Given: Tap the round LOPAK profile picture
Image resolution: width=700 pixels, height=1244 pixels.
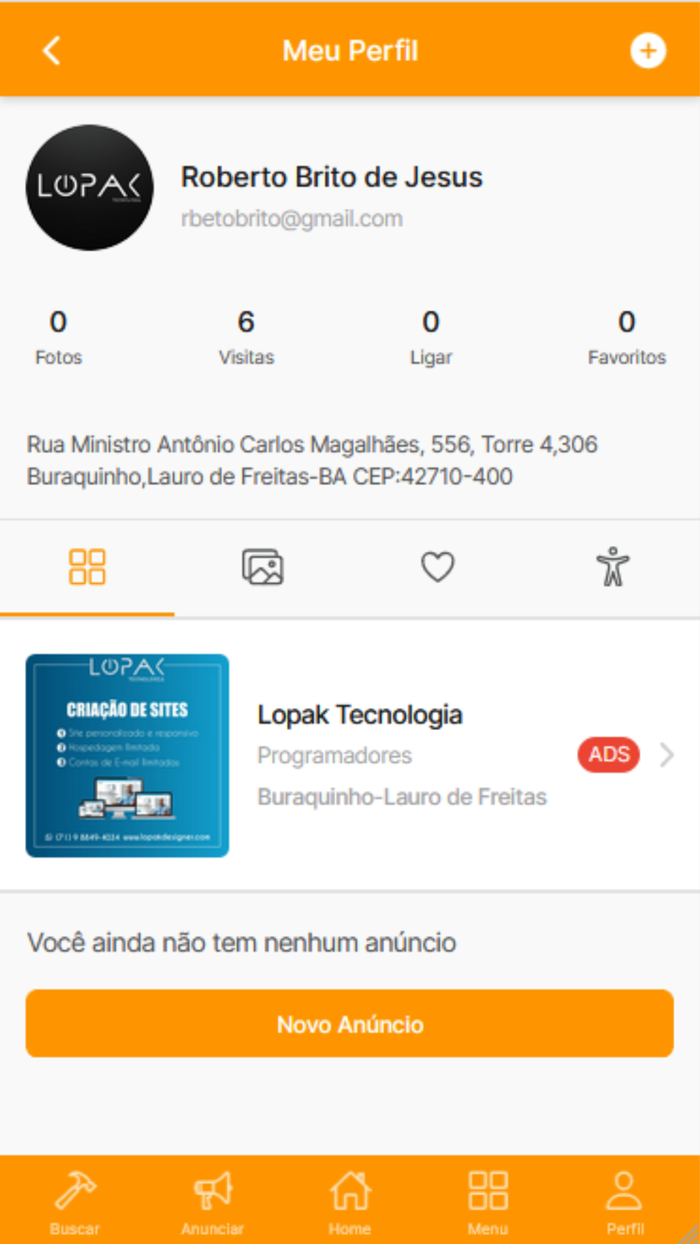Looking at the screenshot, I should click(x=90, y=187).
